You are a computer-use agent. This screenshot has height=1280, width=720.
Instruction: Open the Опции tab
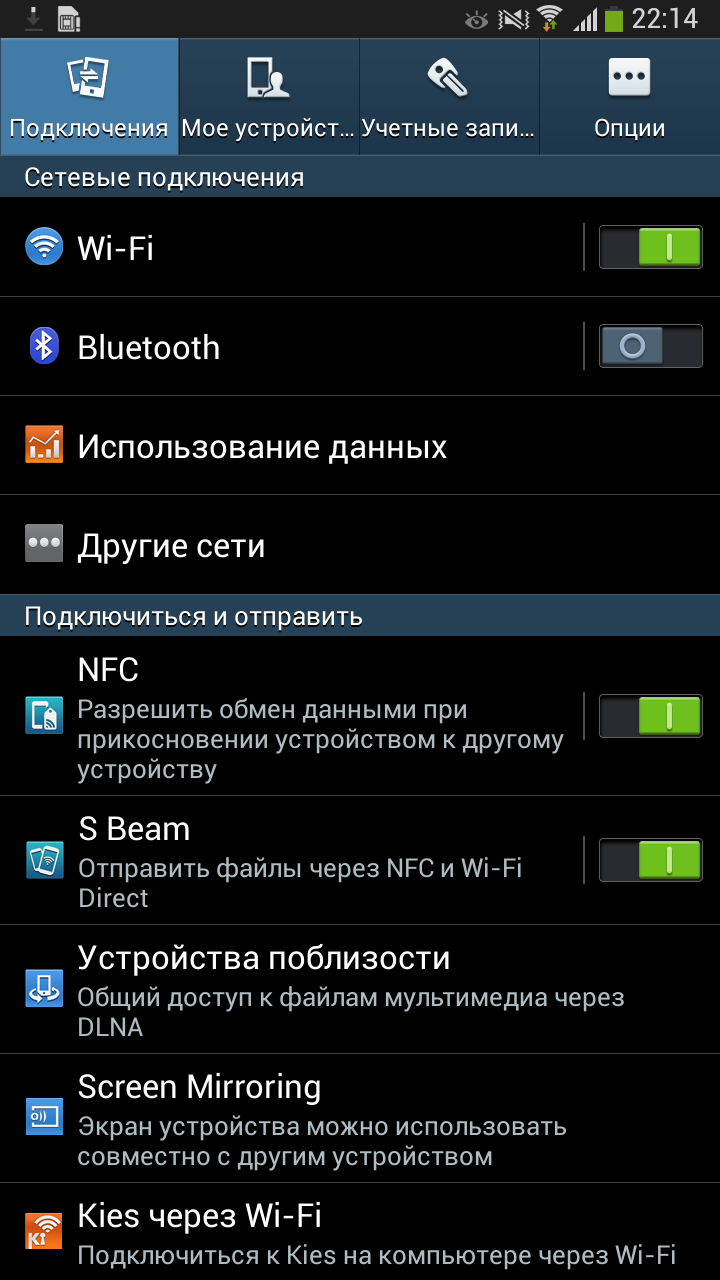tap(629, 97)
